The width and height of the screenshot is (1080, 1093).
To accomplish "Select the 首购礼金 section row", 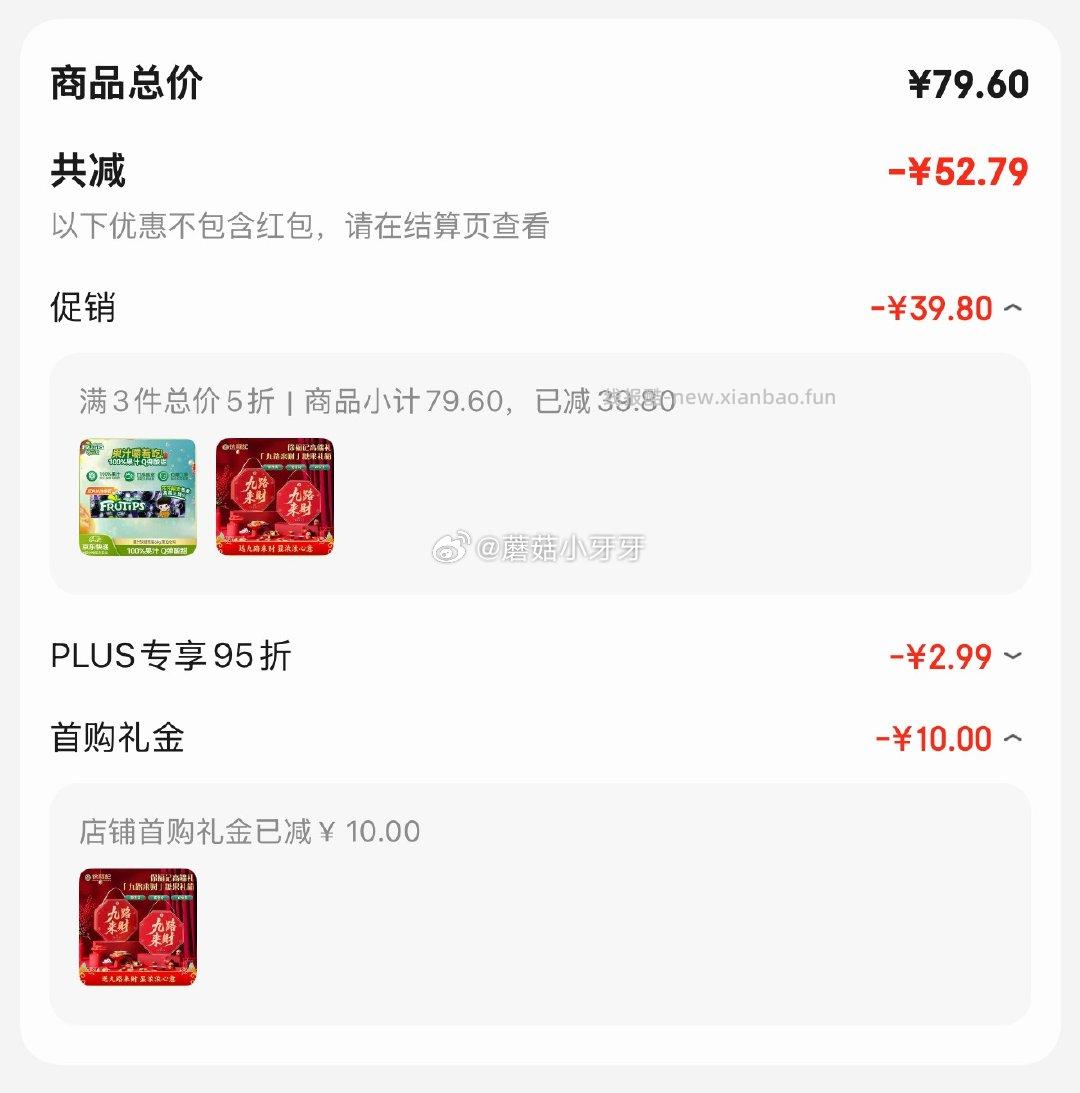I will 540,738.
